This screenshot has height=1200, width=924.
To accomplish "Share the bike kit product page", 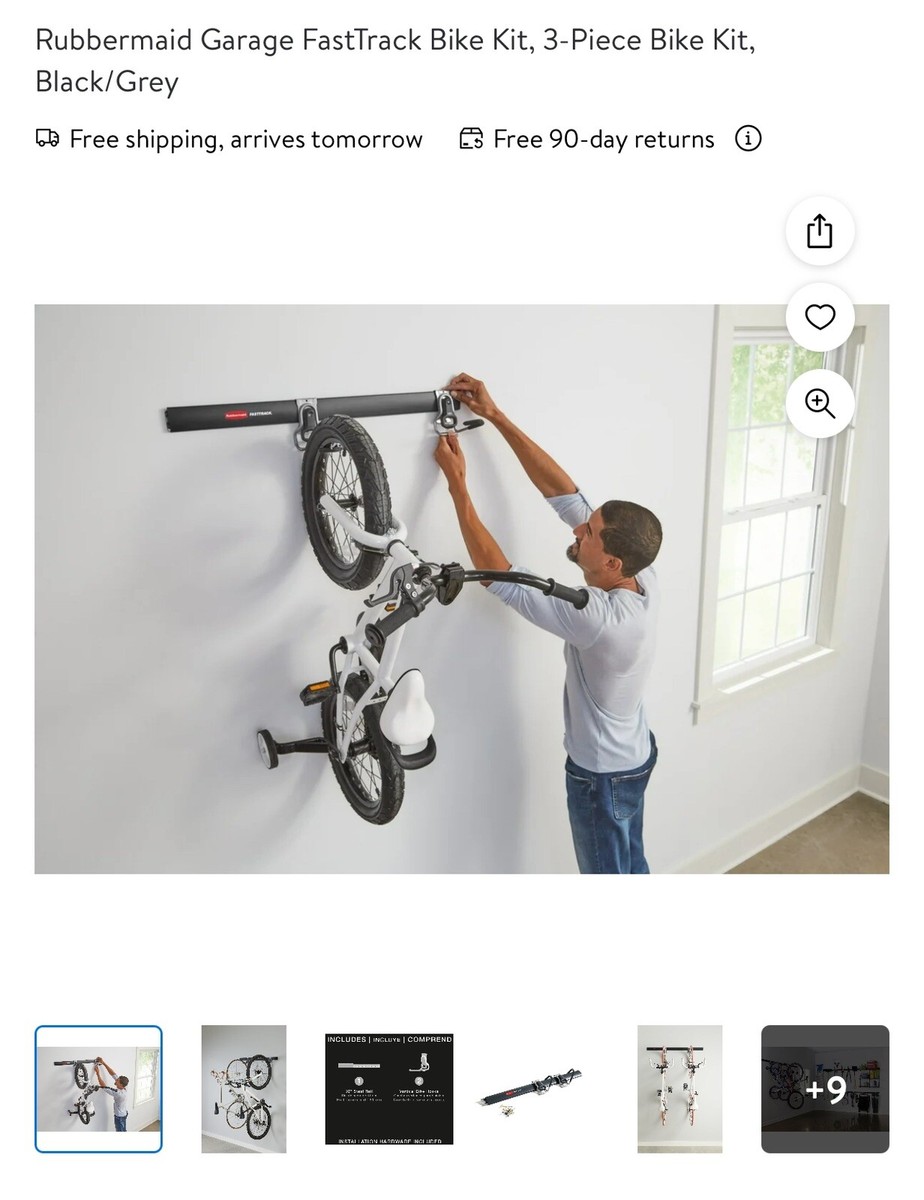I will [820, 230].
